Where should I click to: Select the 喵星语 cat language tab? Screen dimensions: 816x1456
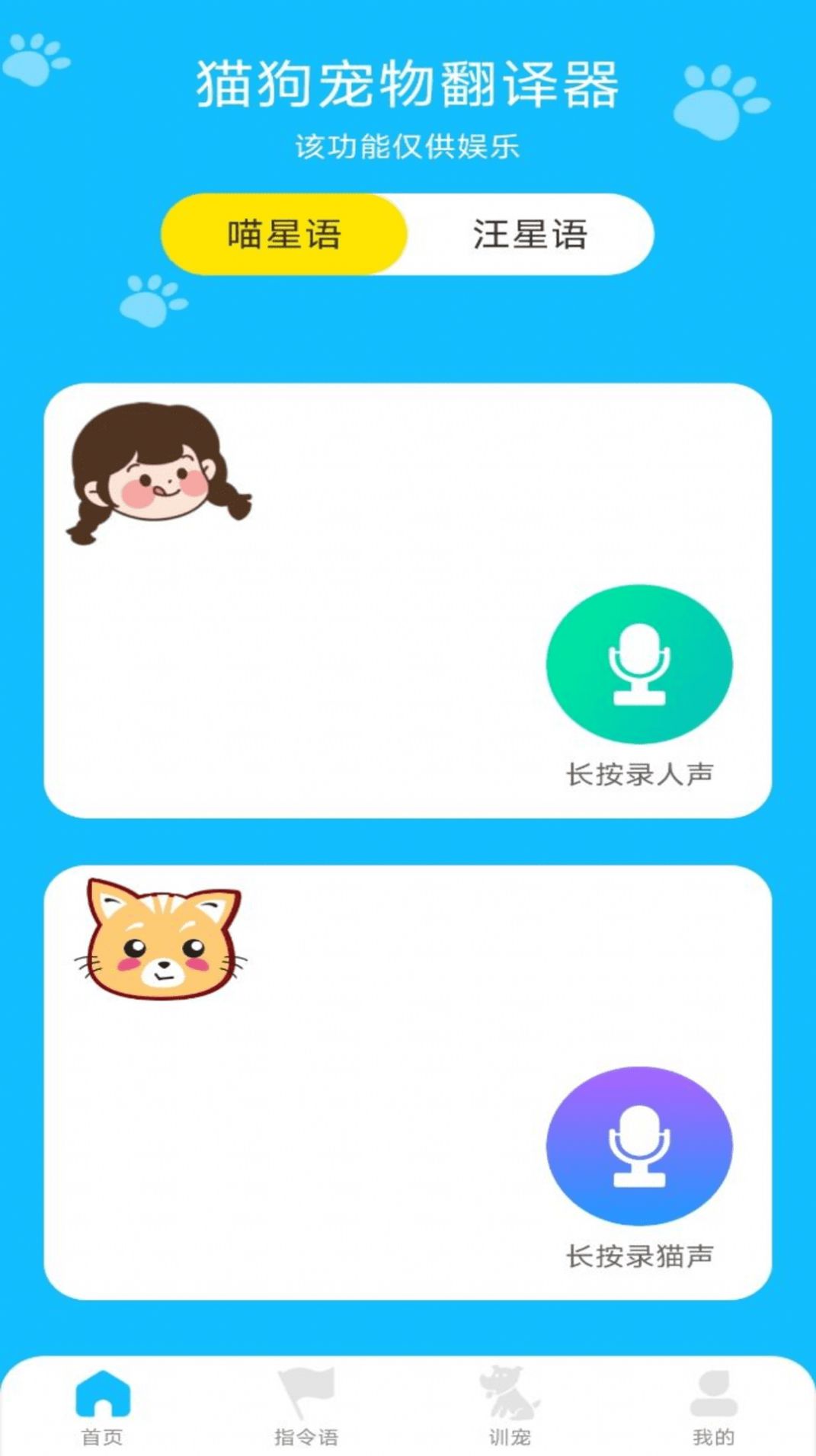[283, 234]
